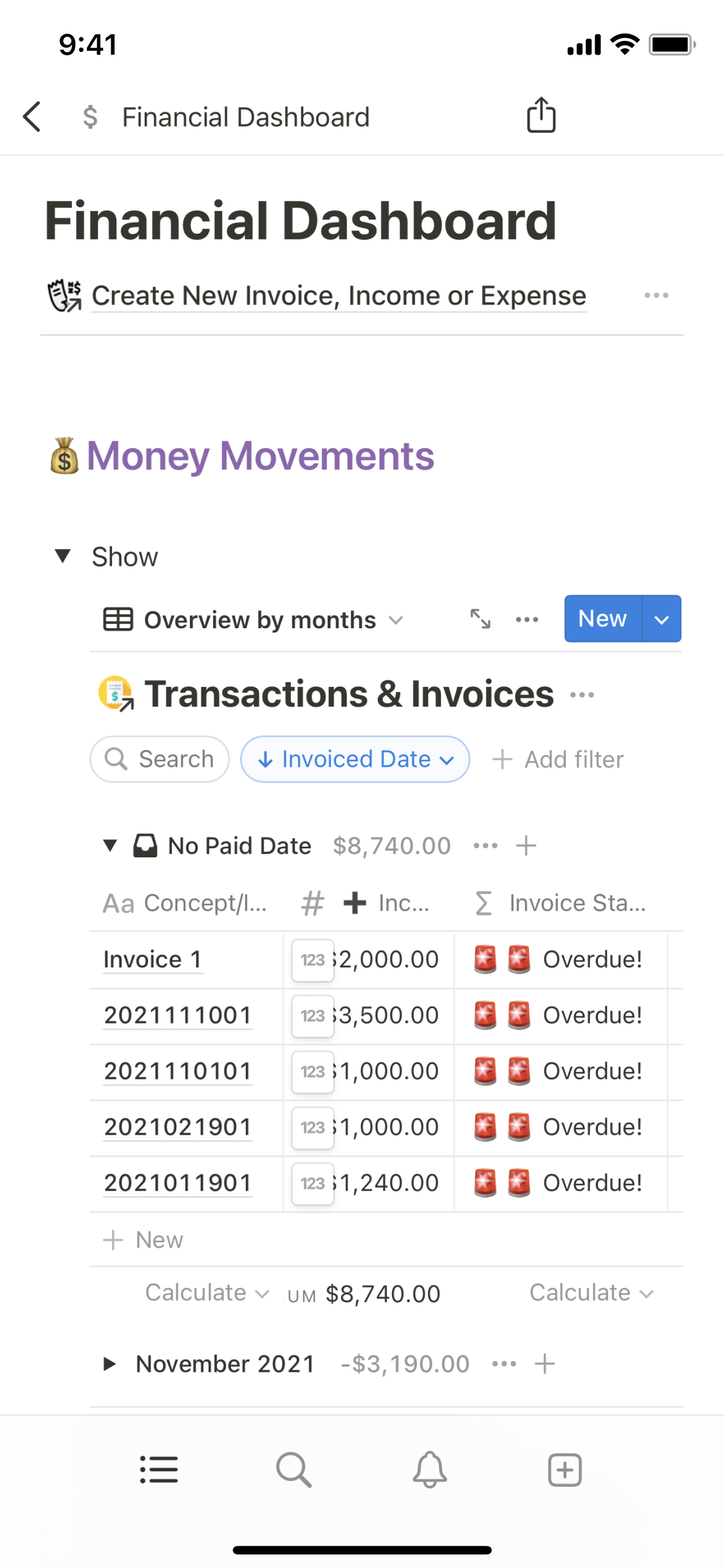Image resolution: width=724 pixels, height=1568 pixels.
Task: Go back from Financial Dashboard
Action: coord(32,117)
